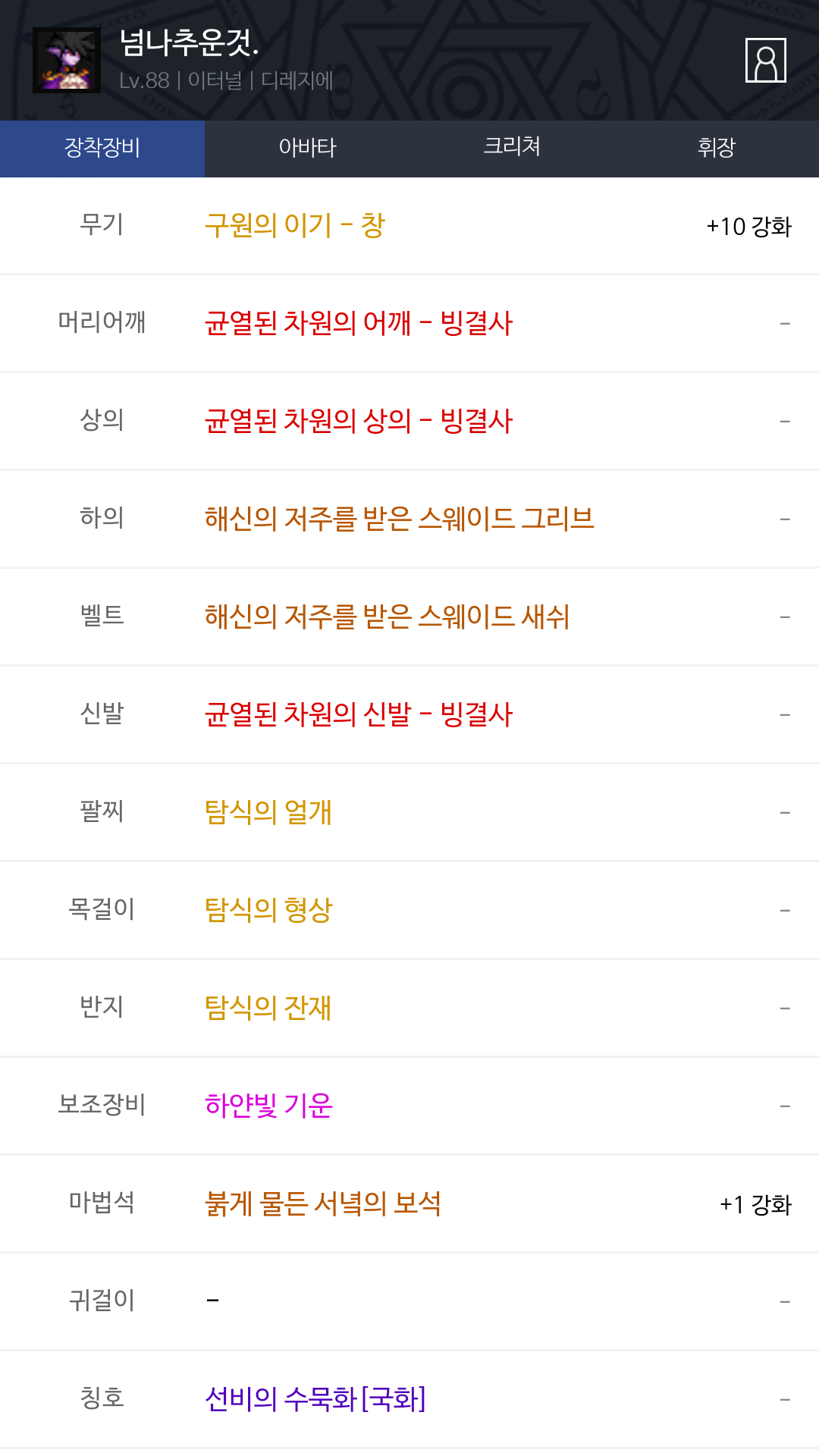Open 하얀빛 기운 auxiliary equipment
This screenshot has width=819, height=1456.
point(268,1106)
